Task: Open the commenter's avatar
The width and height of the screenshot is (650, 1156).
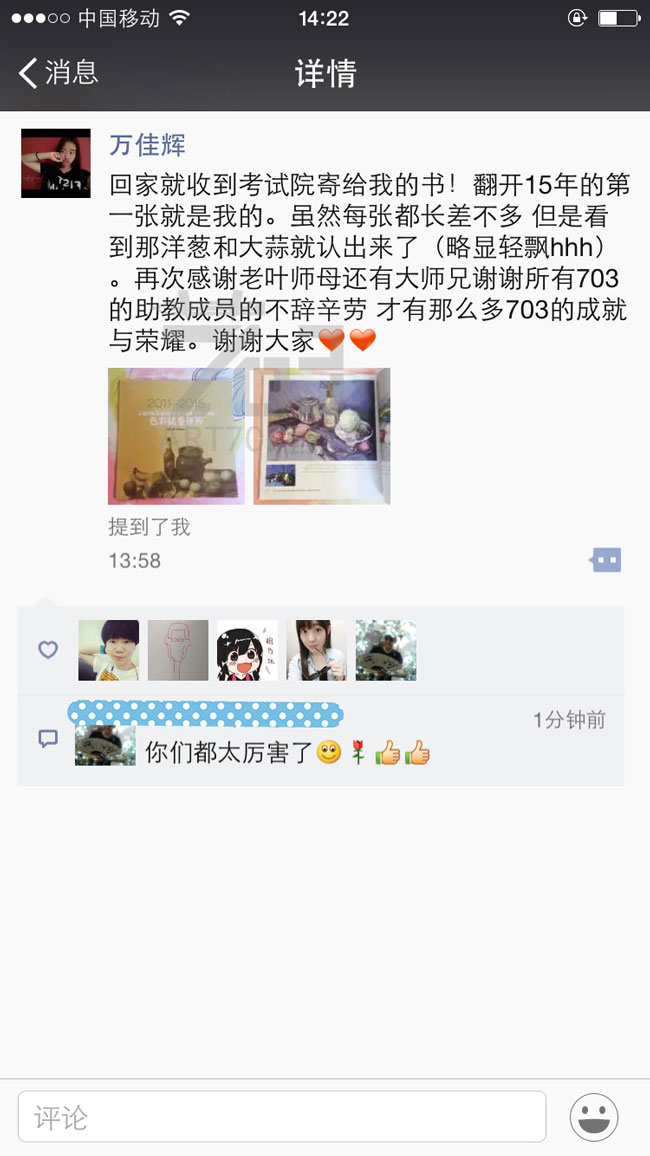Action: coord(105,746)
